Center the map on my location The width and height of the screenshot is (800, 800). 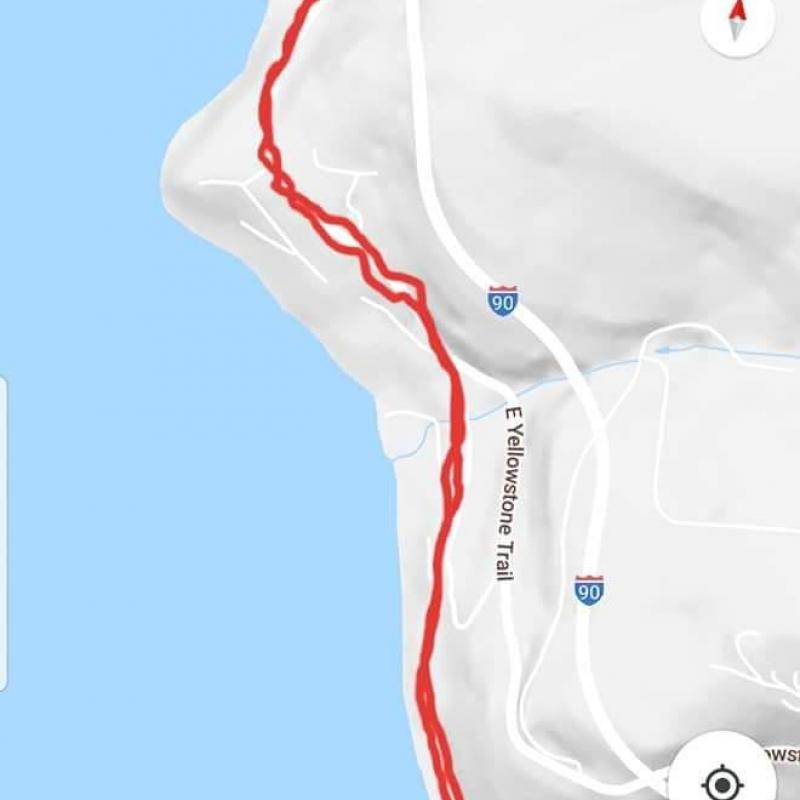722,780
